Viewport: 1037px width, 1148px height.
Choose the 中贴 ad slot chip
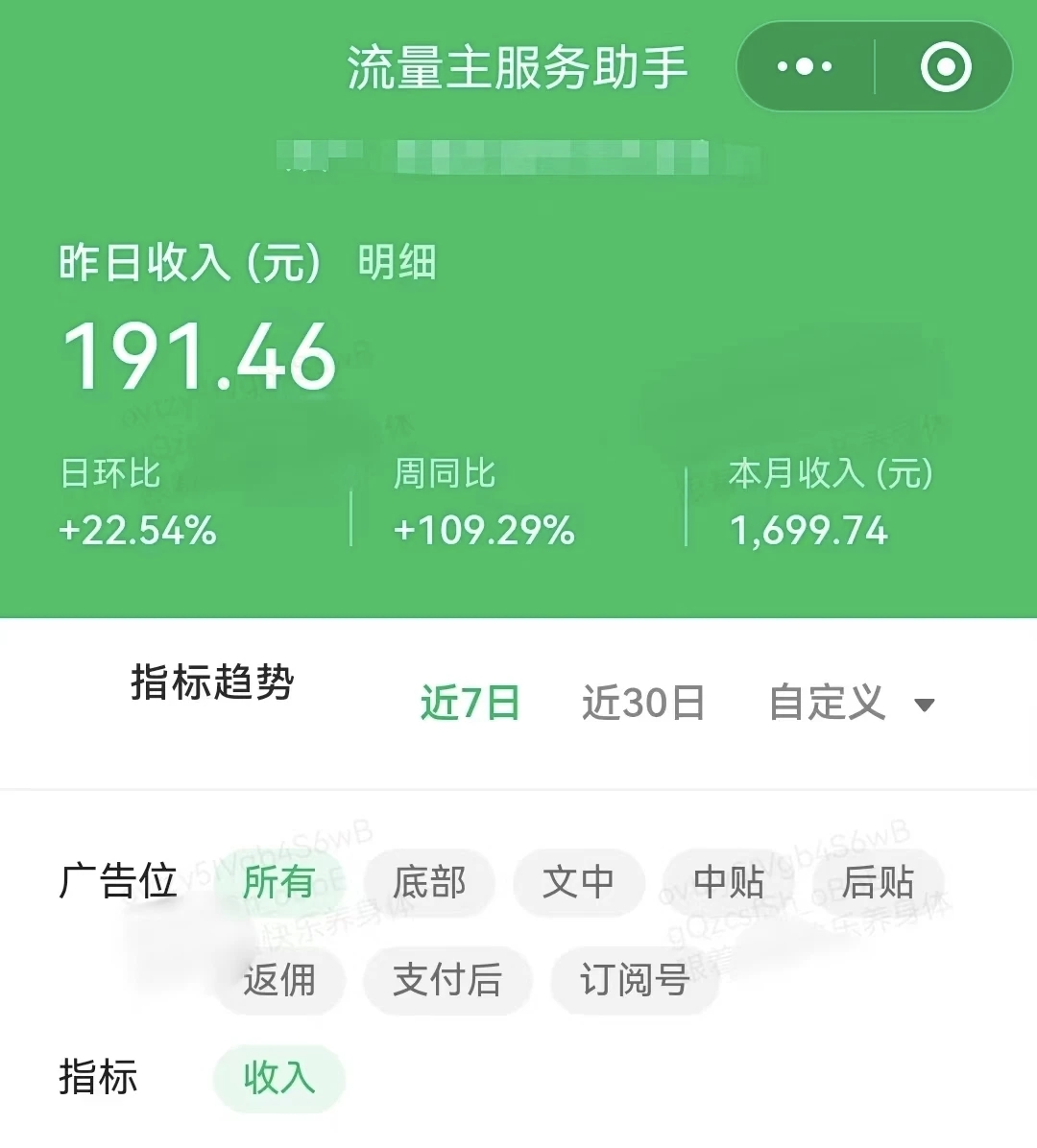point(729,882)
